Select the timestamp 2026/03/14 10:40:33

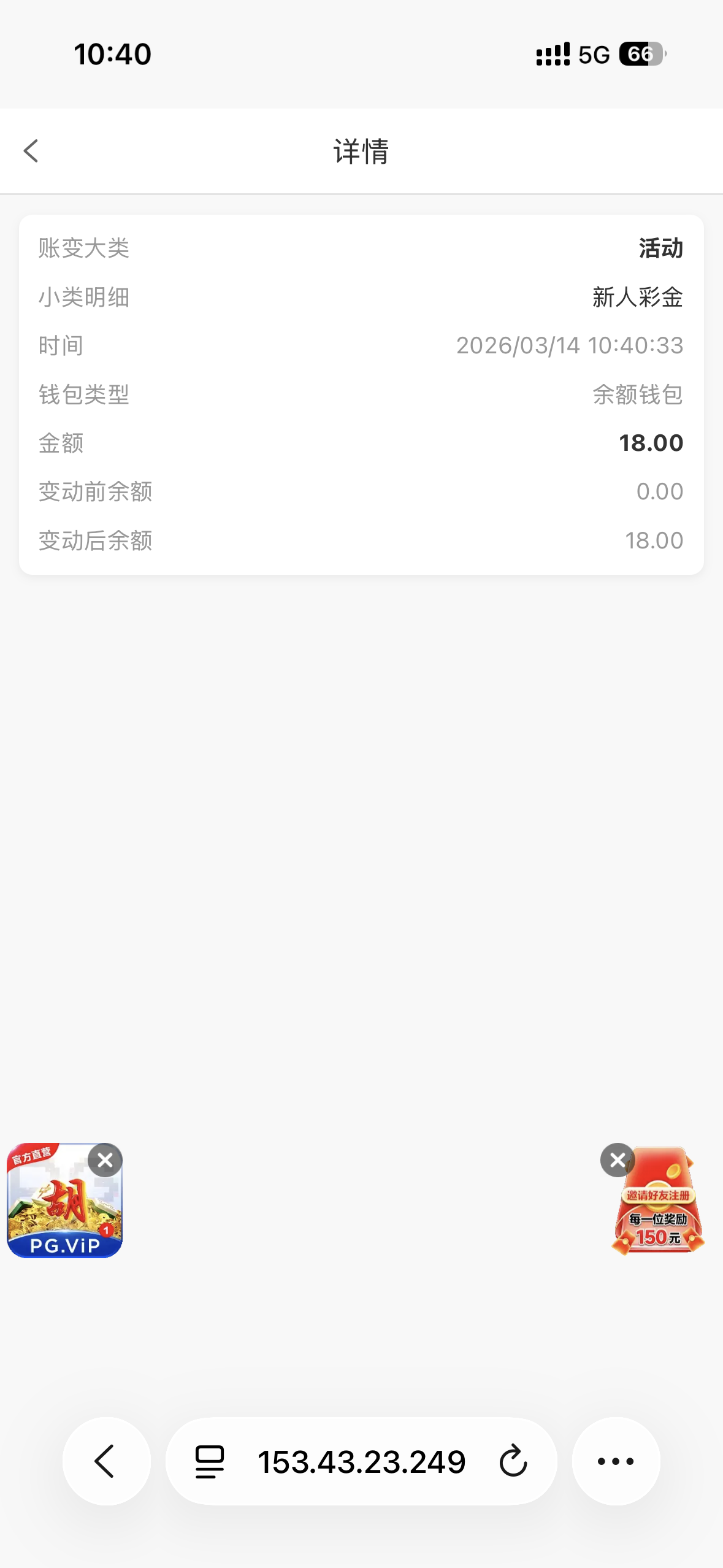tap(569, 345)
